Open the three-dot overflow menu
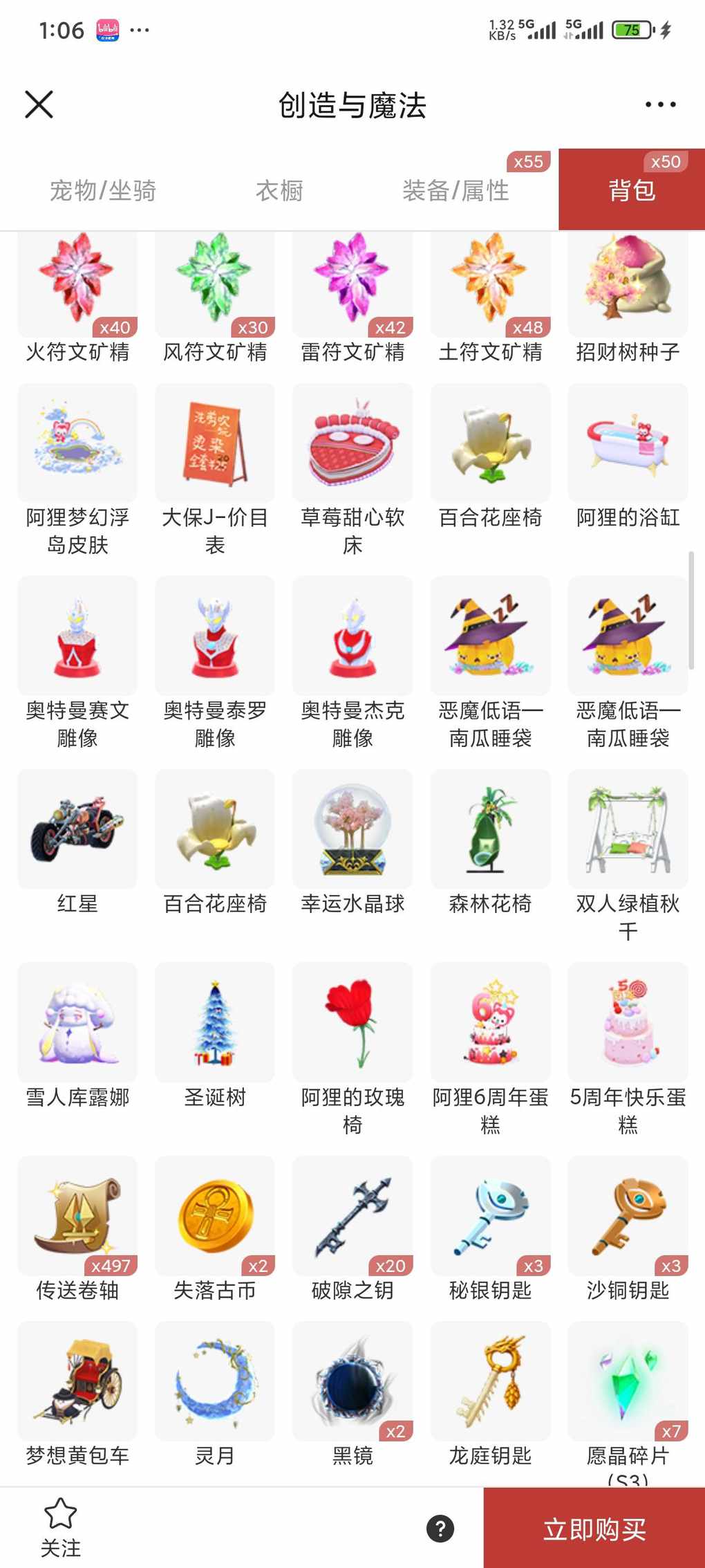Image resolution: width=705 pixels, height=1568 pixels. 660,104
